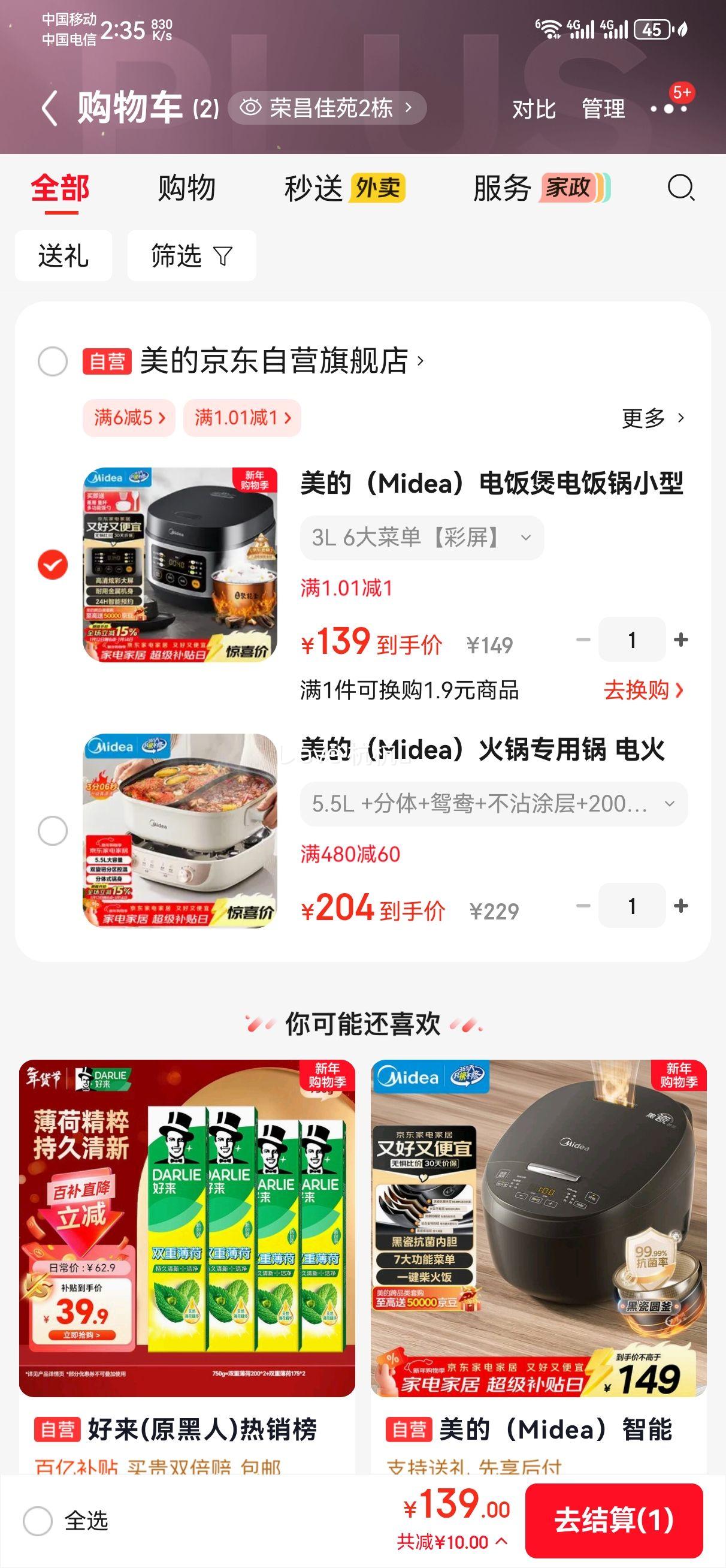This screenshot has width=726, height=1568.
Task: Click the eye icon beside 荣昌佳苑2栋 address
Action: [250, 107]
